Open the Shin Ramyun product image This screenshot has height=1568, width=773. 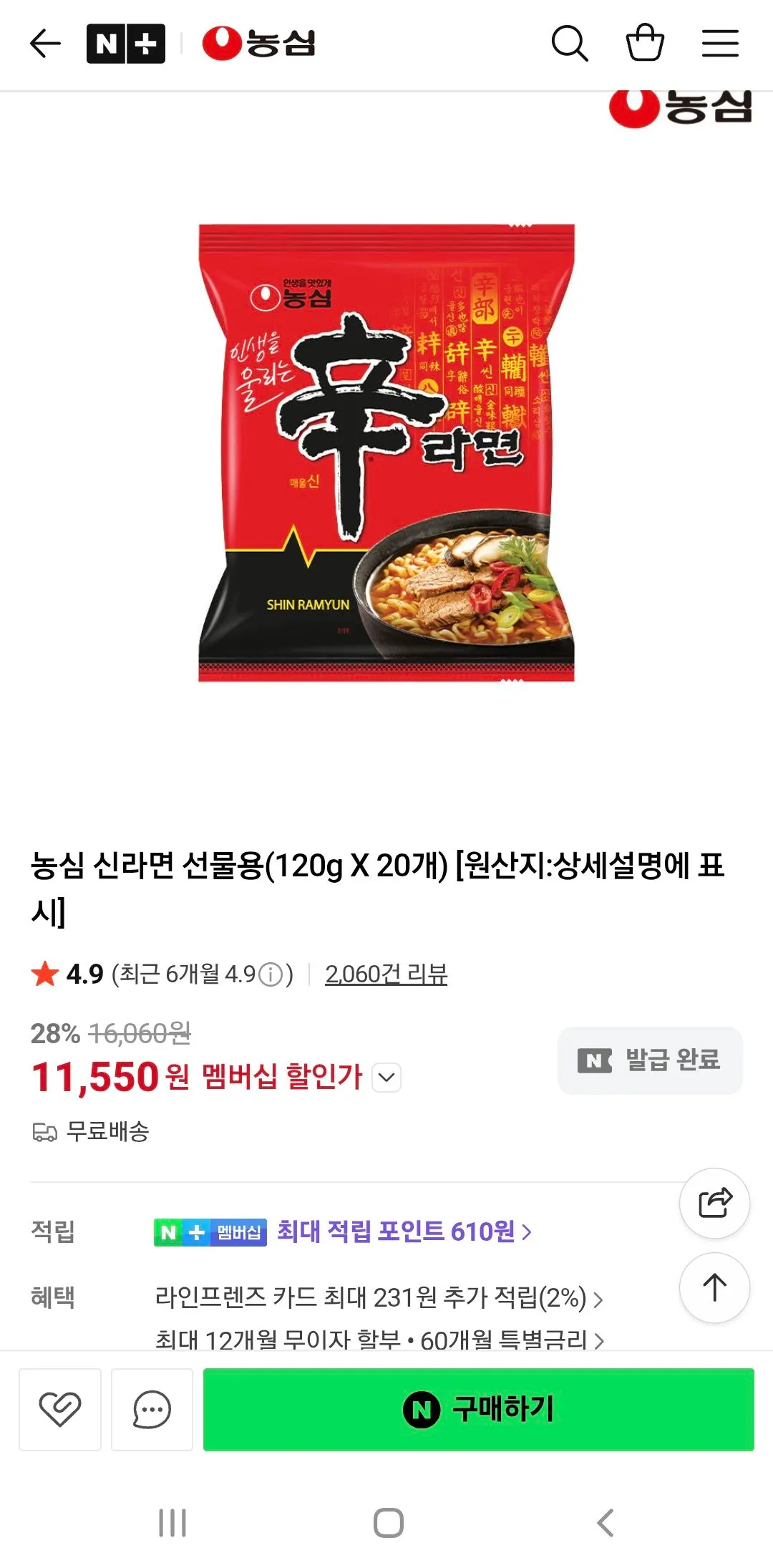(386, 453)
